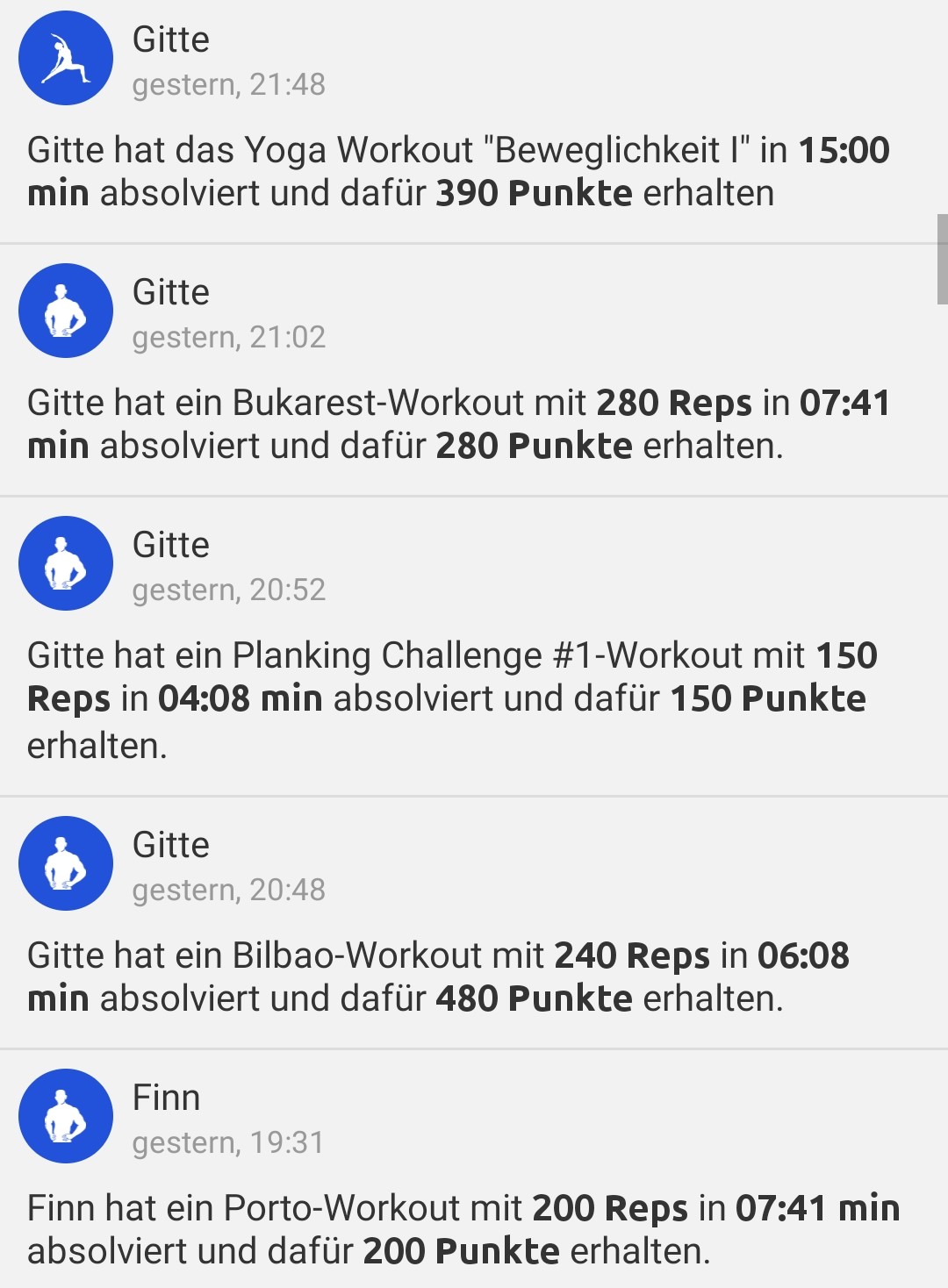Open the yoga pose avatar for Gitte

click(66, 56)
